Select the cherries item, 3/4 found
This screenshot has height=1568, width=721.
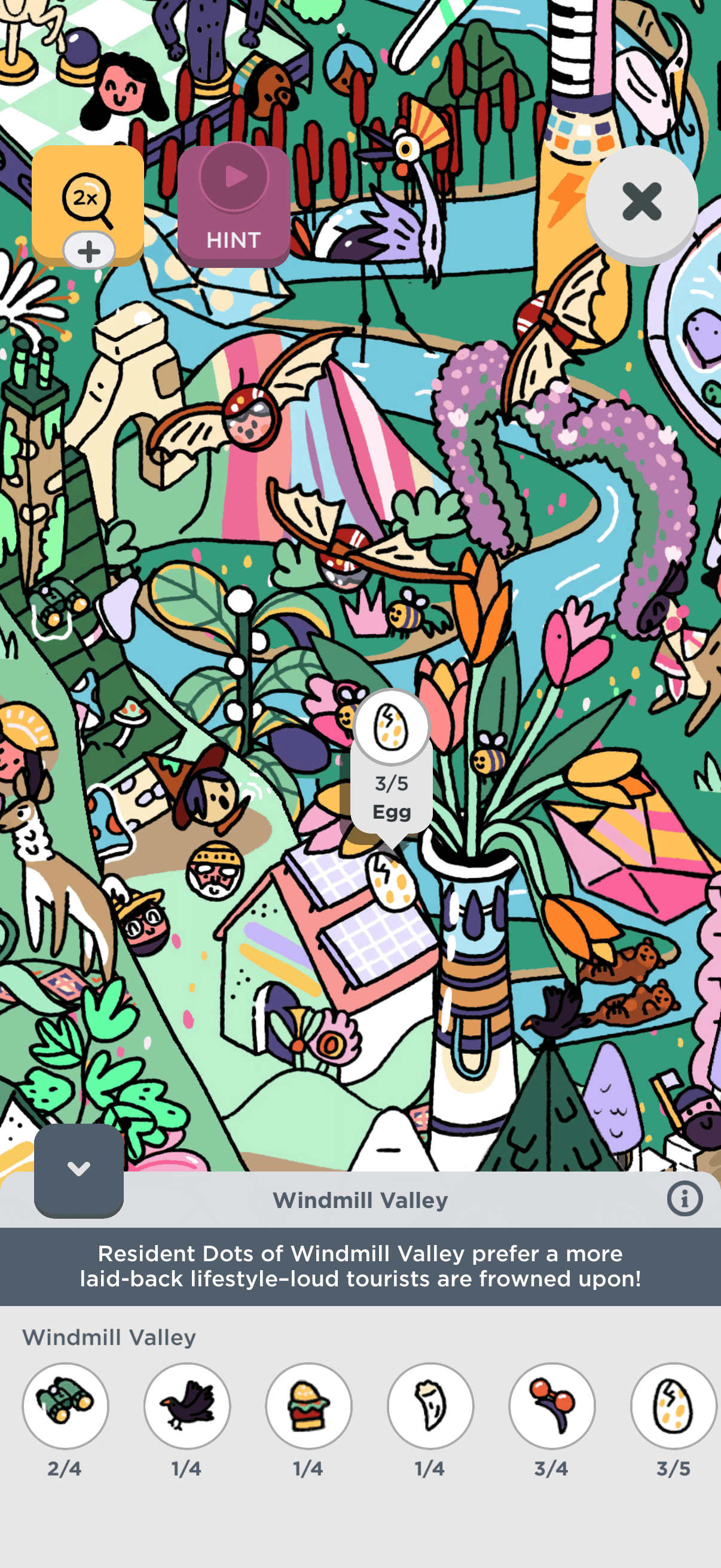click(x=552, y=1405)
